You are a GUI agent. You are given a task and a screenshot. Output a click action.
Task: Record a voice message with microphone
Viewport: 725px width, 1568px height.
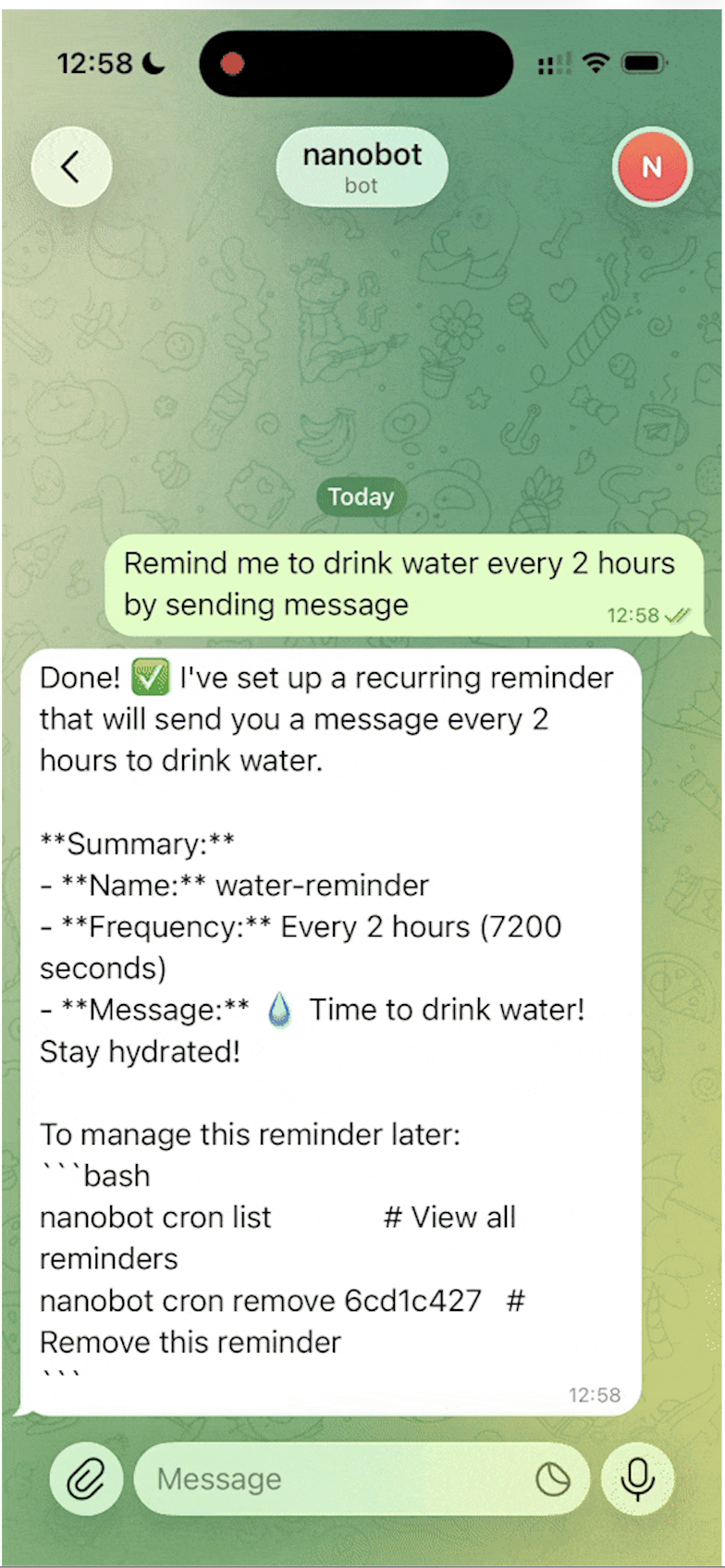[x=637, y=1478]
